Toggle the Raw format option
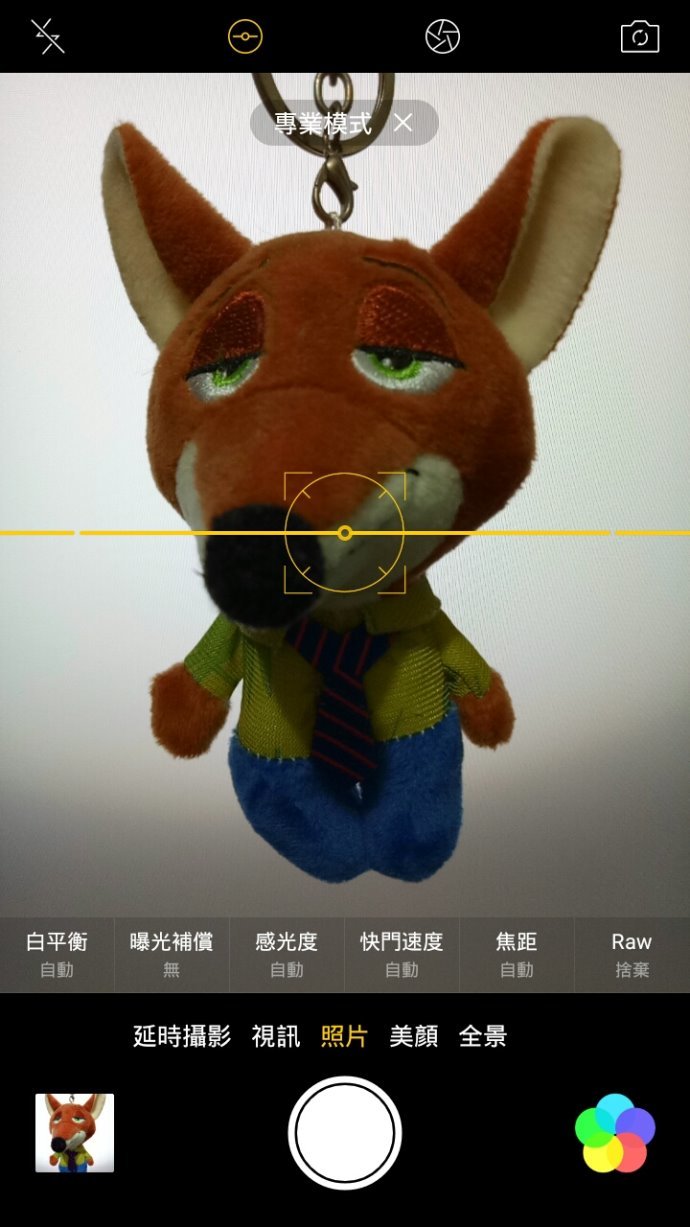Viewport: 690px width, 1227px height. (x=631, y=954)
